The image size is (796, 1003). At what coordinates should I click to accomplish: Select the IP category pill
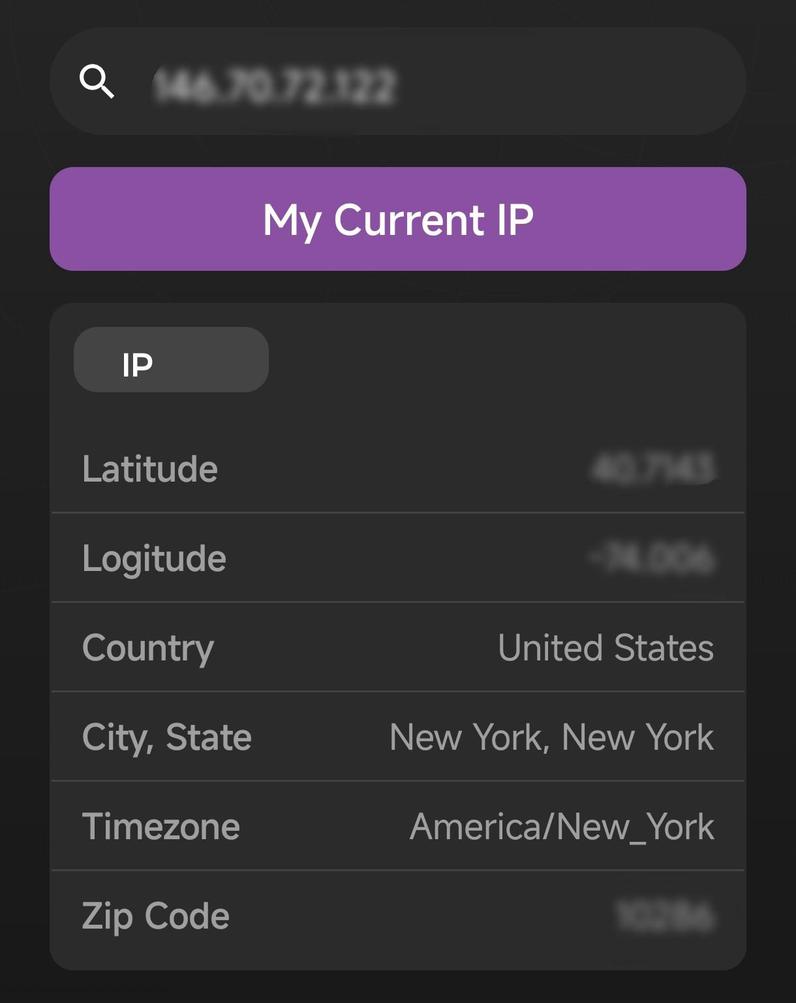(170, 359)
